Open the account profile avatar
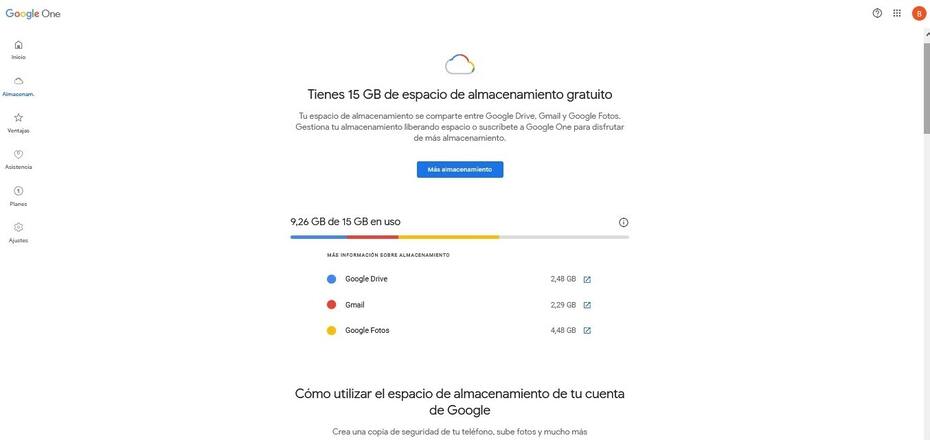The width and height of the screenshot is (930, 440). pyautogui.click(x=919, y=13)
